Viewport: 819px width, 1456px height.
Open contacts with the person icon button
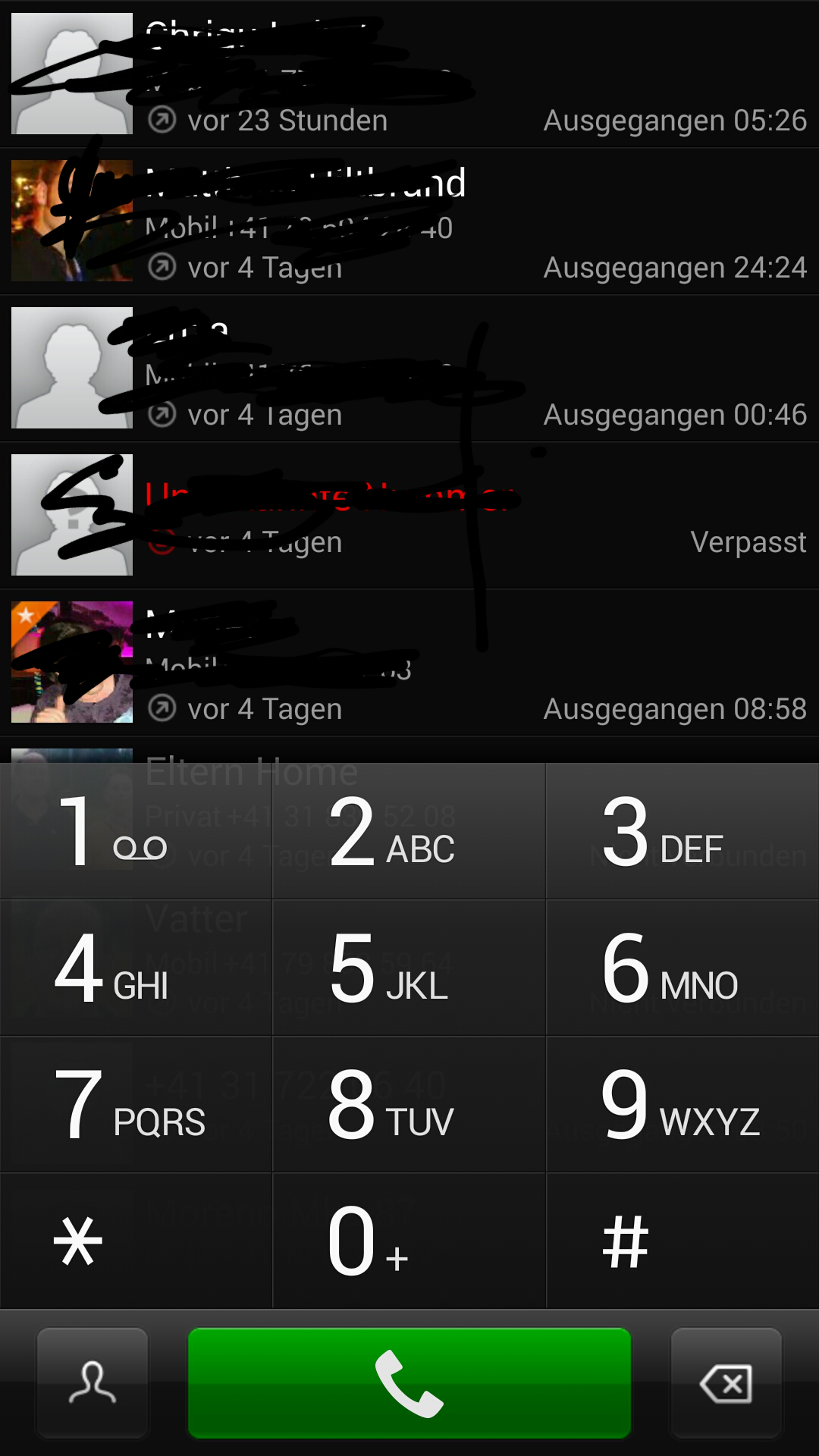93,1383
